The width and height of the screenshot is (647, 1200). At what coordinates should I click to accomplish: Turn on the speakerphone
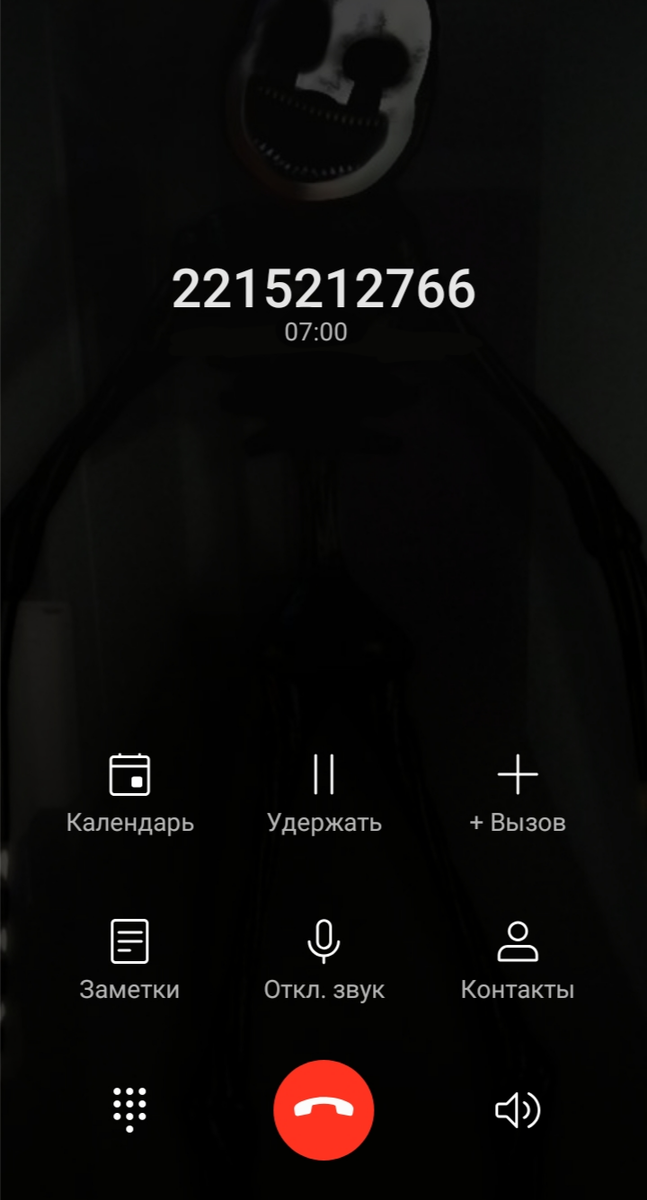click(518, 1110)
